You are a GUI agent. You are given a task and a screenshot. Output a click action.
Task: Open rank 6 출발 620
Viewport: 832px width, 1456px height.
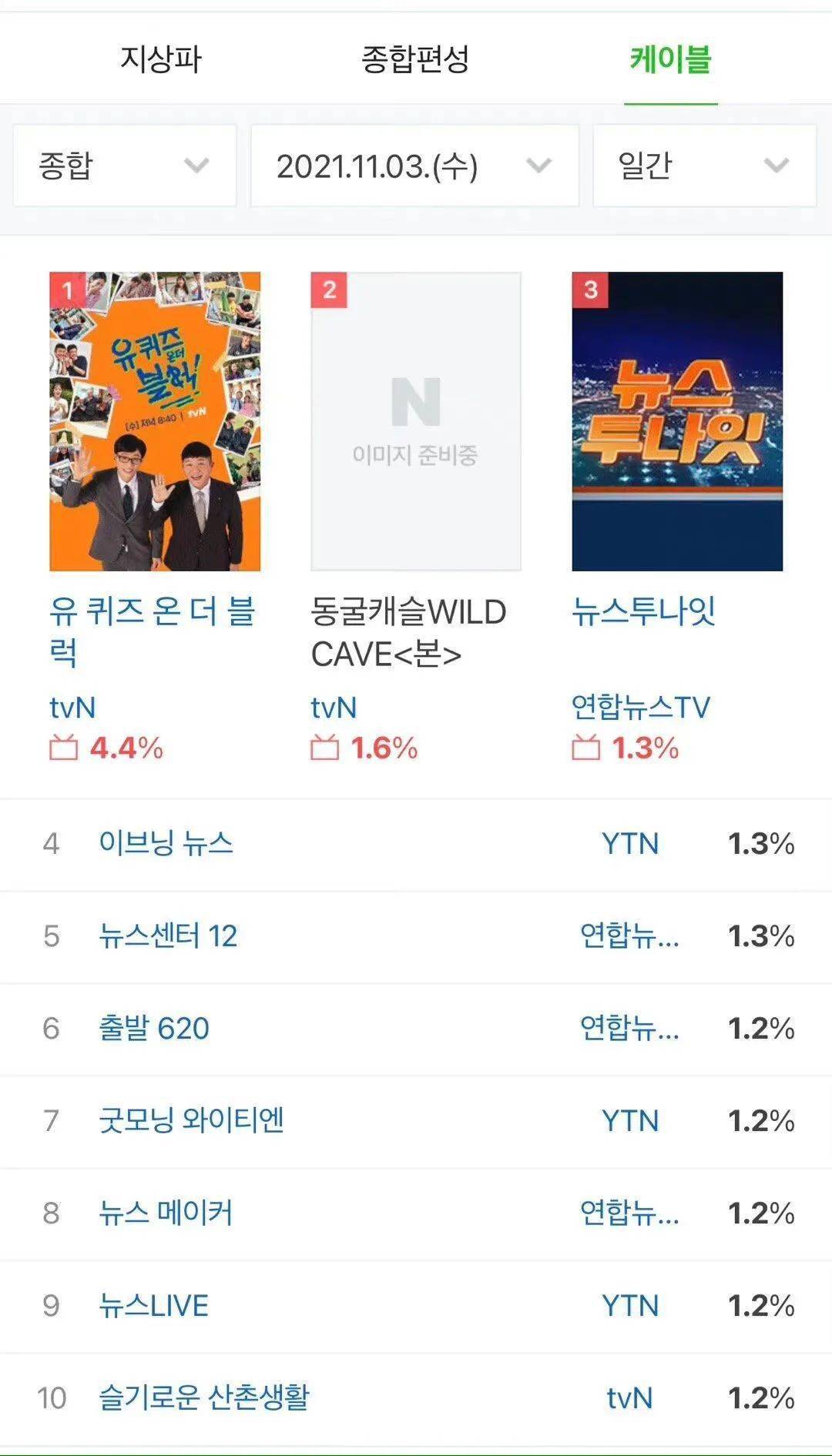[x=416, y=1029]
